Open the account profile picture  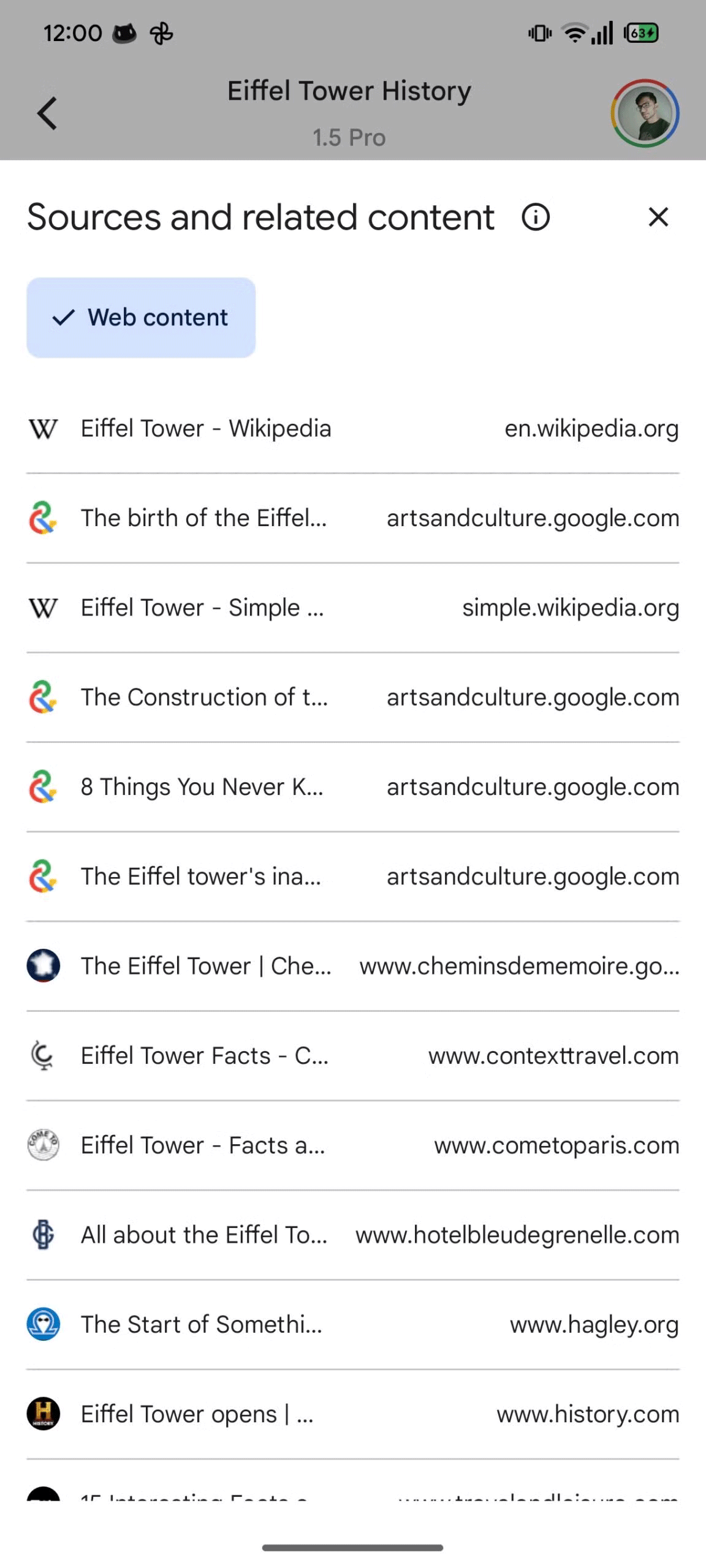click(645, 113)
